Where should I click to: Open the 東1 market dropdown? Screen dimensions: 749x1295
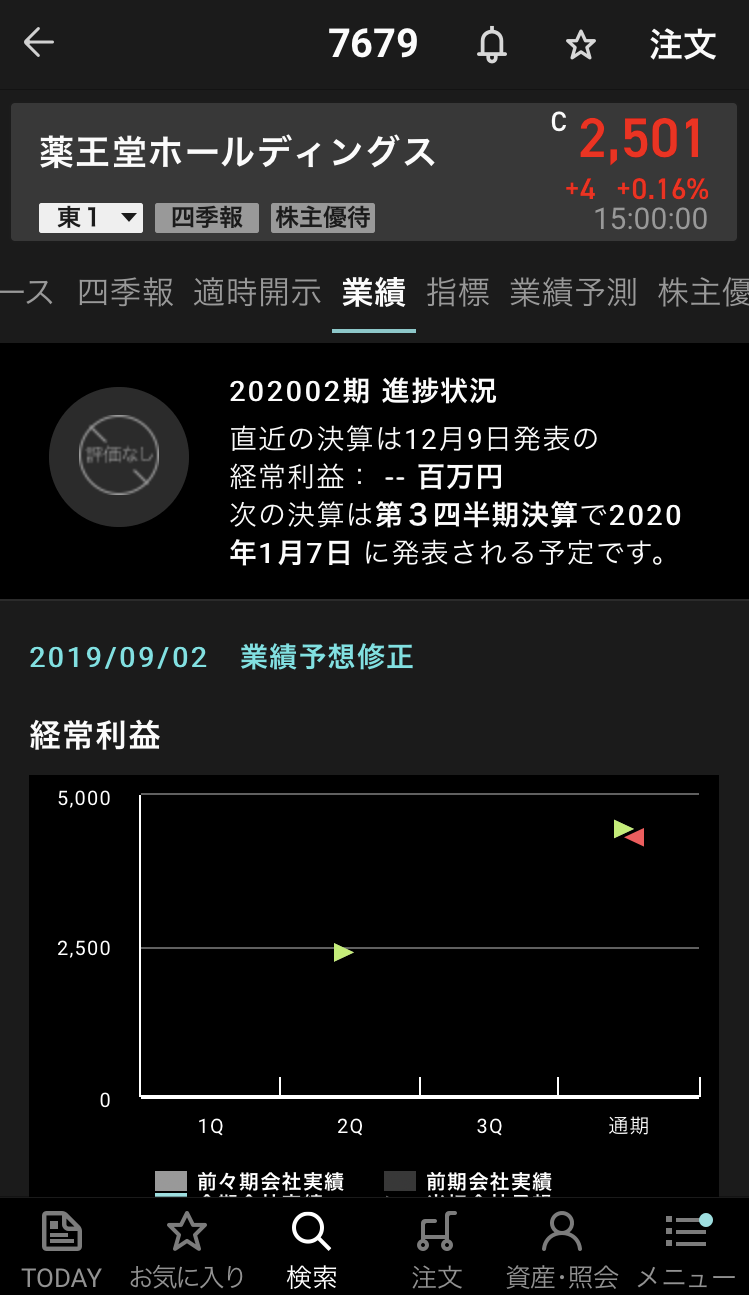click(90, 218)
